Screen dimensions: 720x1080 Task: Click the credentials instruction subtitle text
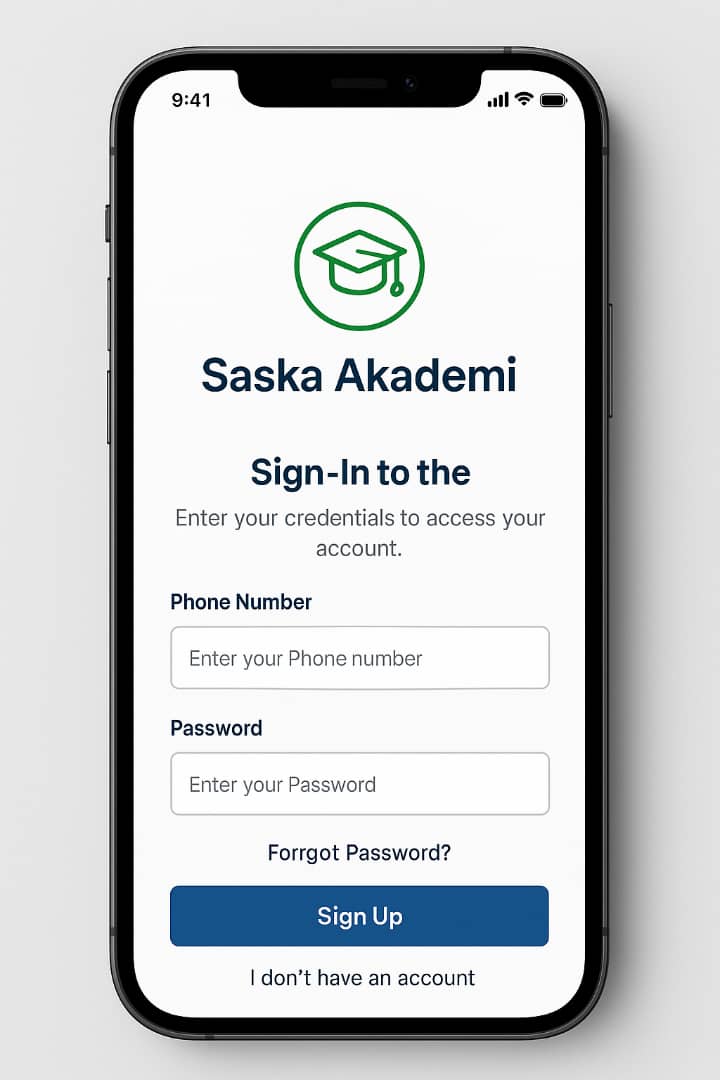click(x=358, y=532)
